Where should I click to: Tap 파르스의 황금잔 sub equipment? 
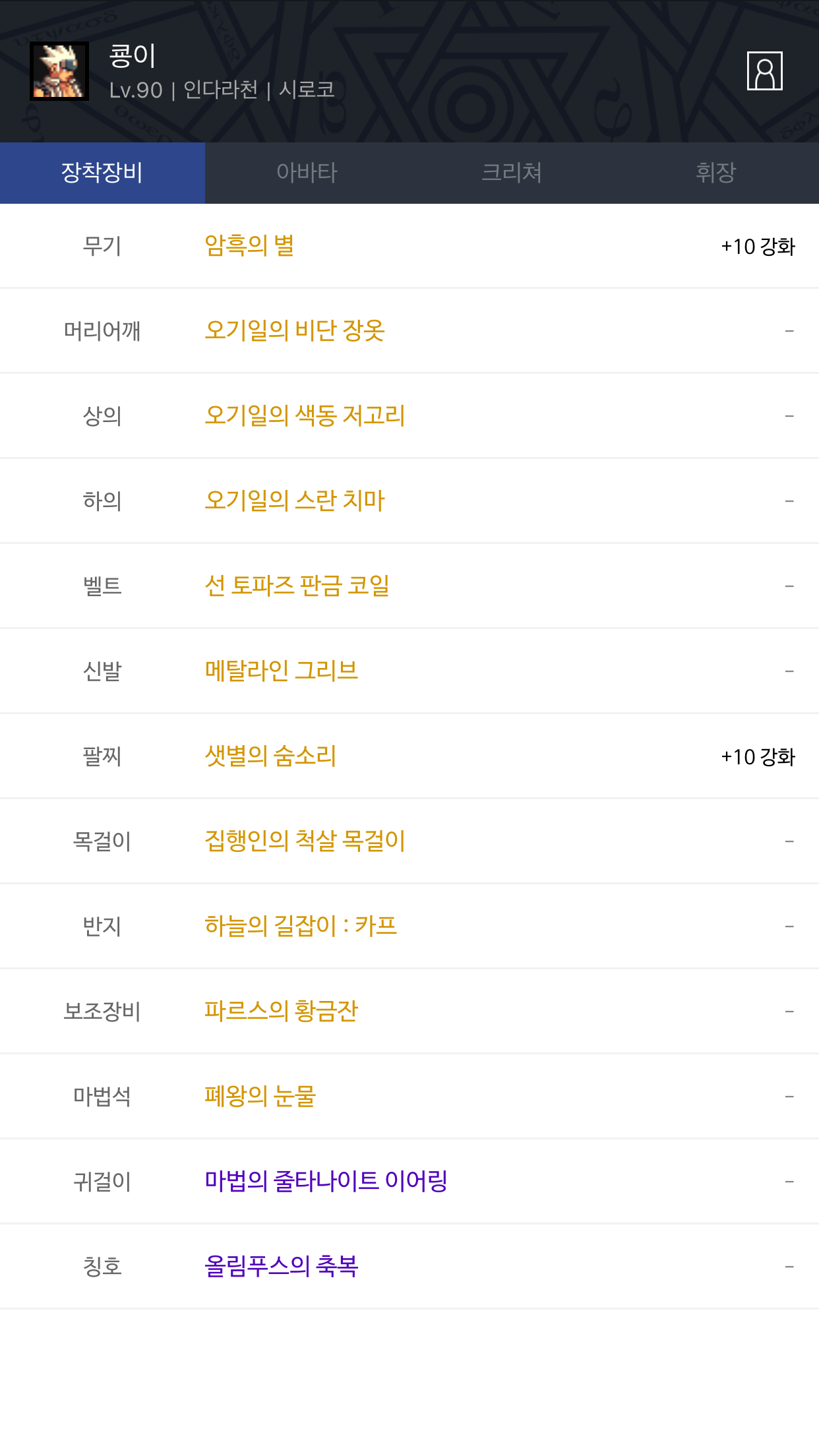281,1011
